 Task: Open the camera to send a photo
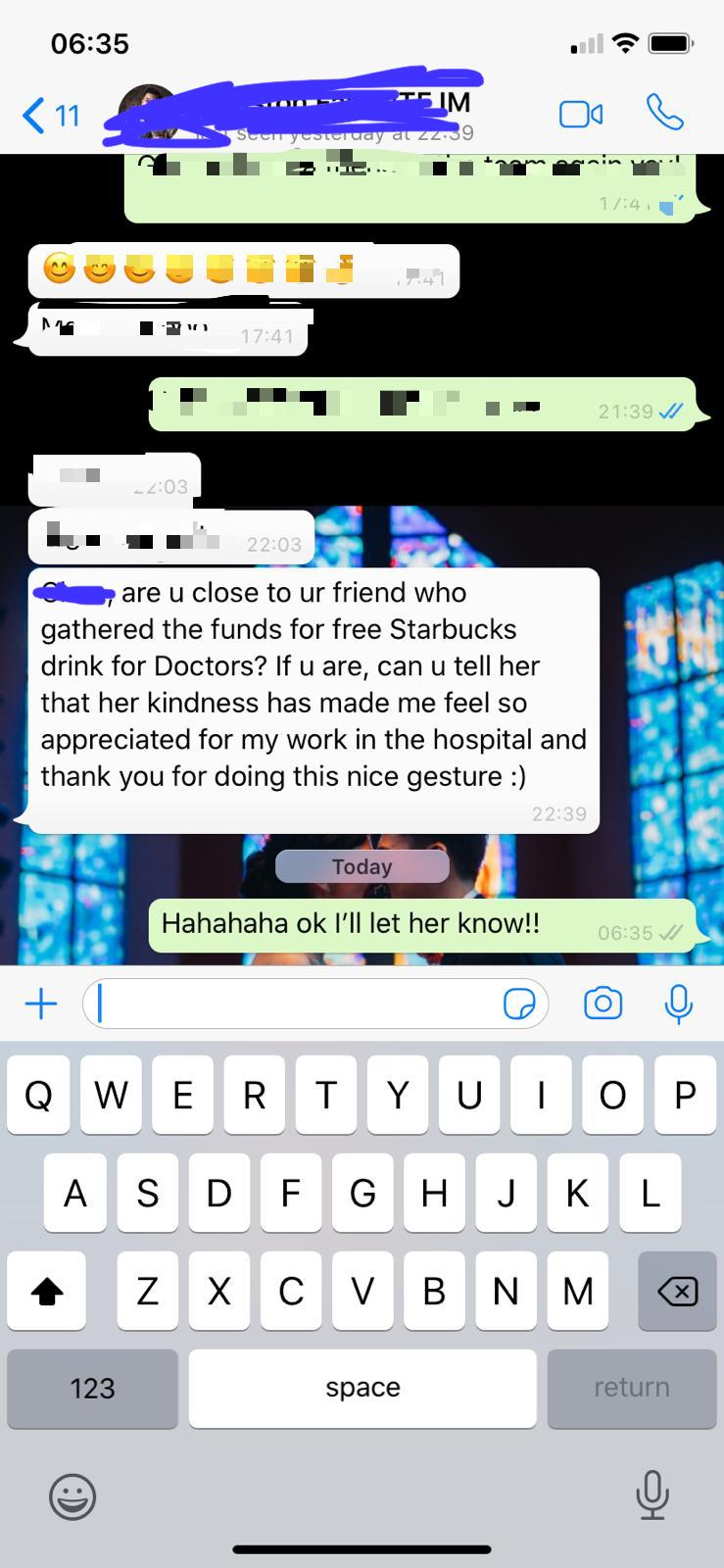pos(603,1004)
